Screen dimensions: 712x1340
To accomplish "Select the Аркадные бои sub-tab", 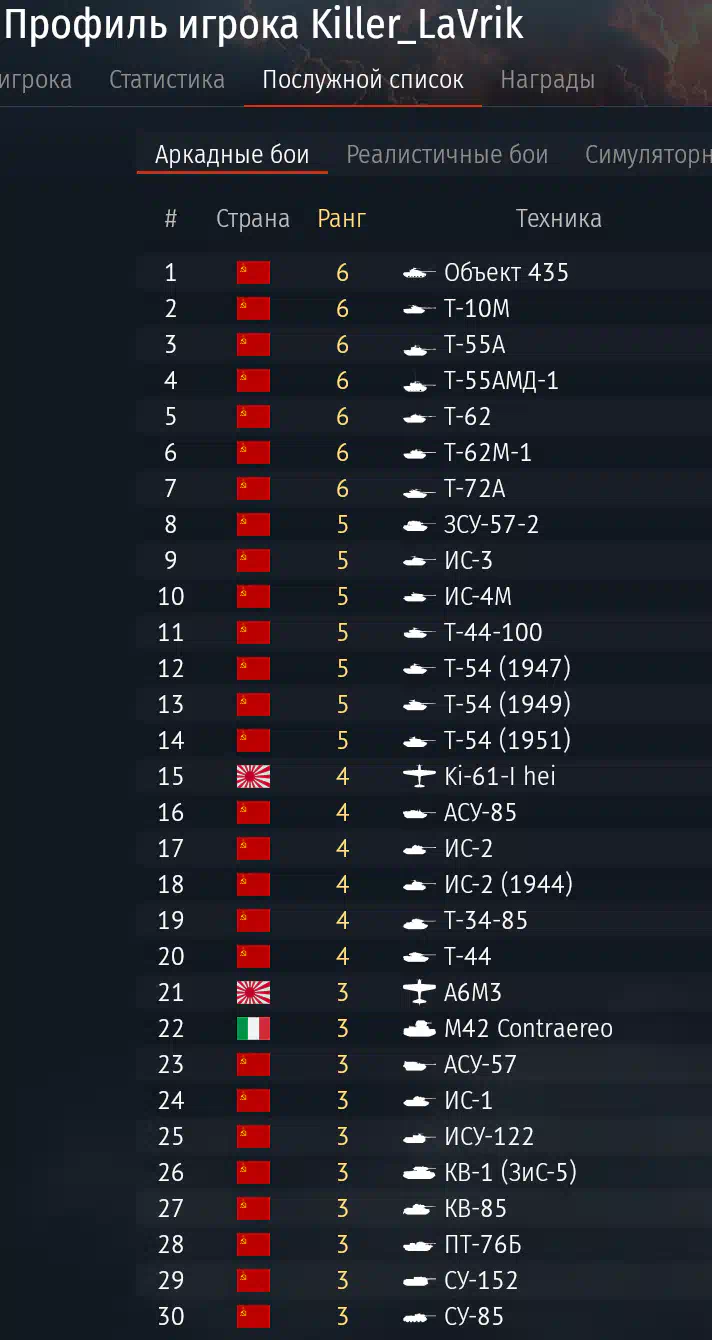I will 232,155.
